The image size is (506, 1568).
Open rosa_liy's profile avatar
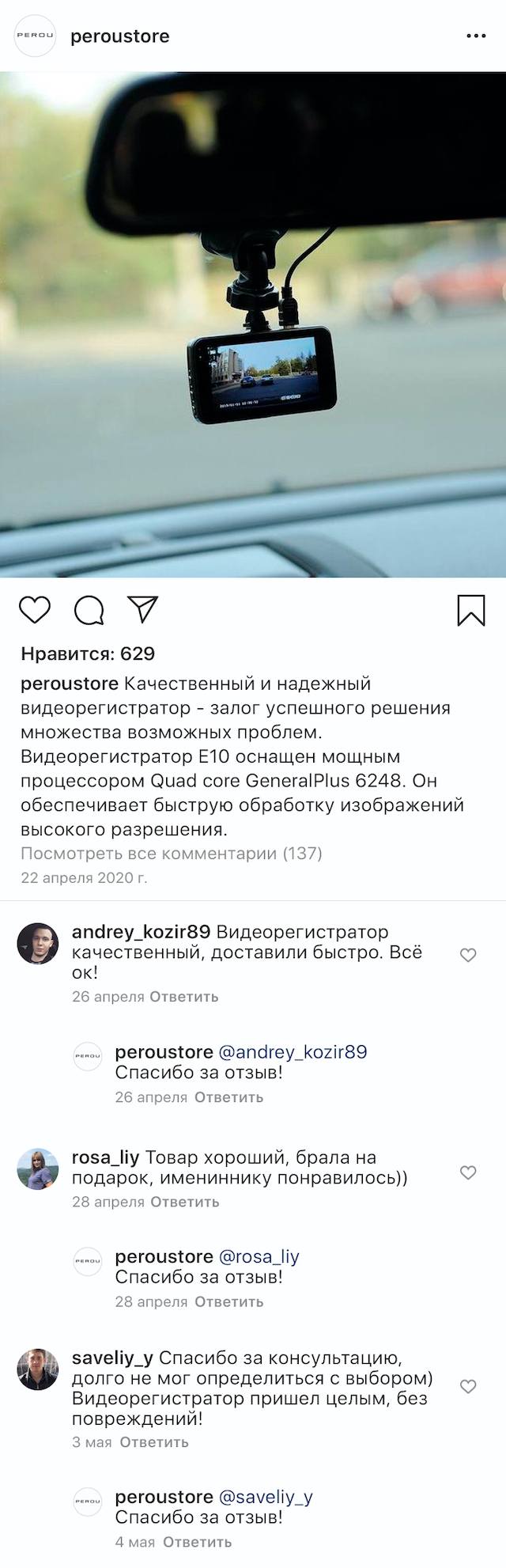point(38,1168)
